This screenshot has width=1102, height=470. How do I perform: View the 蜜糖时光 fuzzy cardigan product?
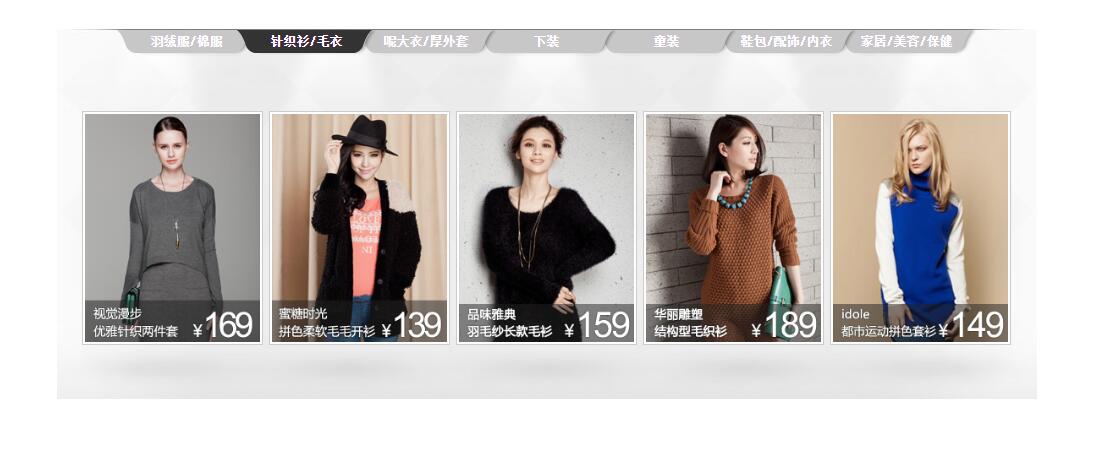coord(359,227)
